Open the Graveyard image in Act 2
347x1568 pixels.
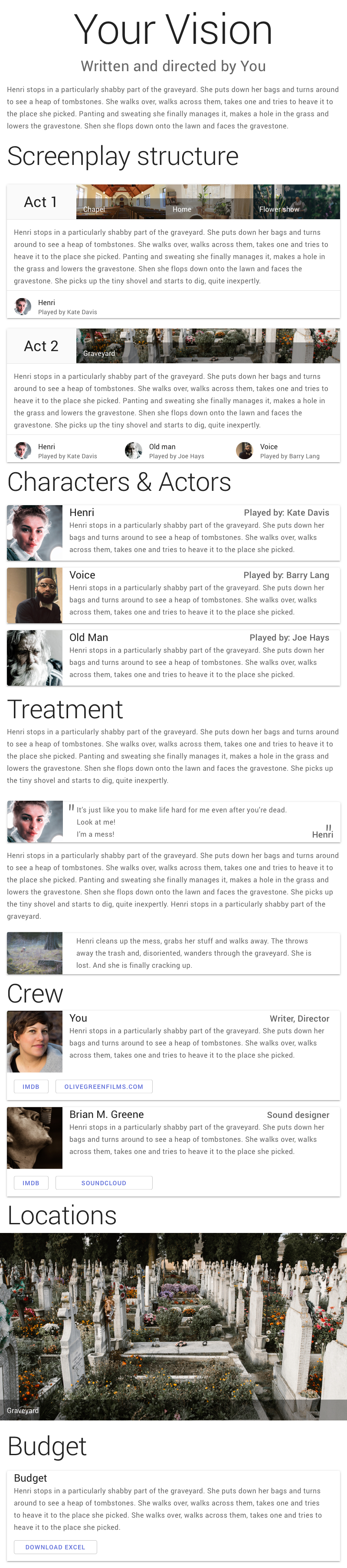(x=208, y=346)
